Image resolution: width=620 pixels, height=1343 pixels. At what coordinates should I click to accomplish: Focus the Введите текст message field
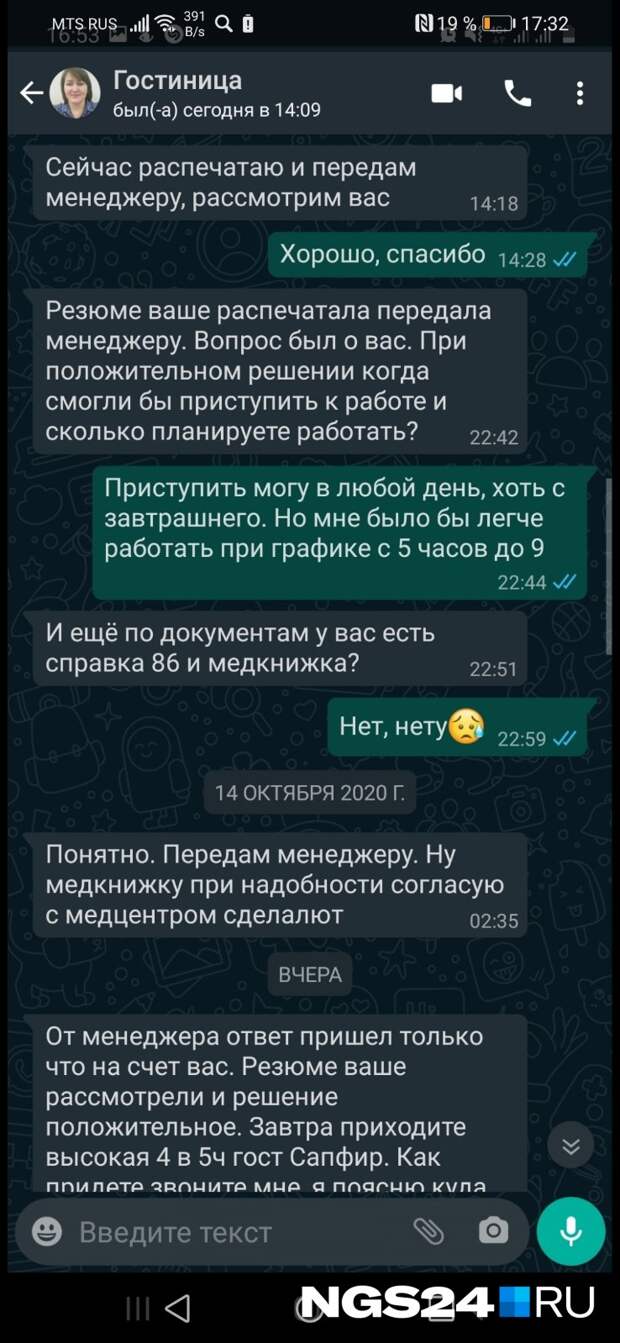point(230,1231)
